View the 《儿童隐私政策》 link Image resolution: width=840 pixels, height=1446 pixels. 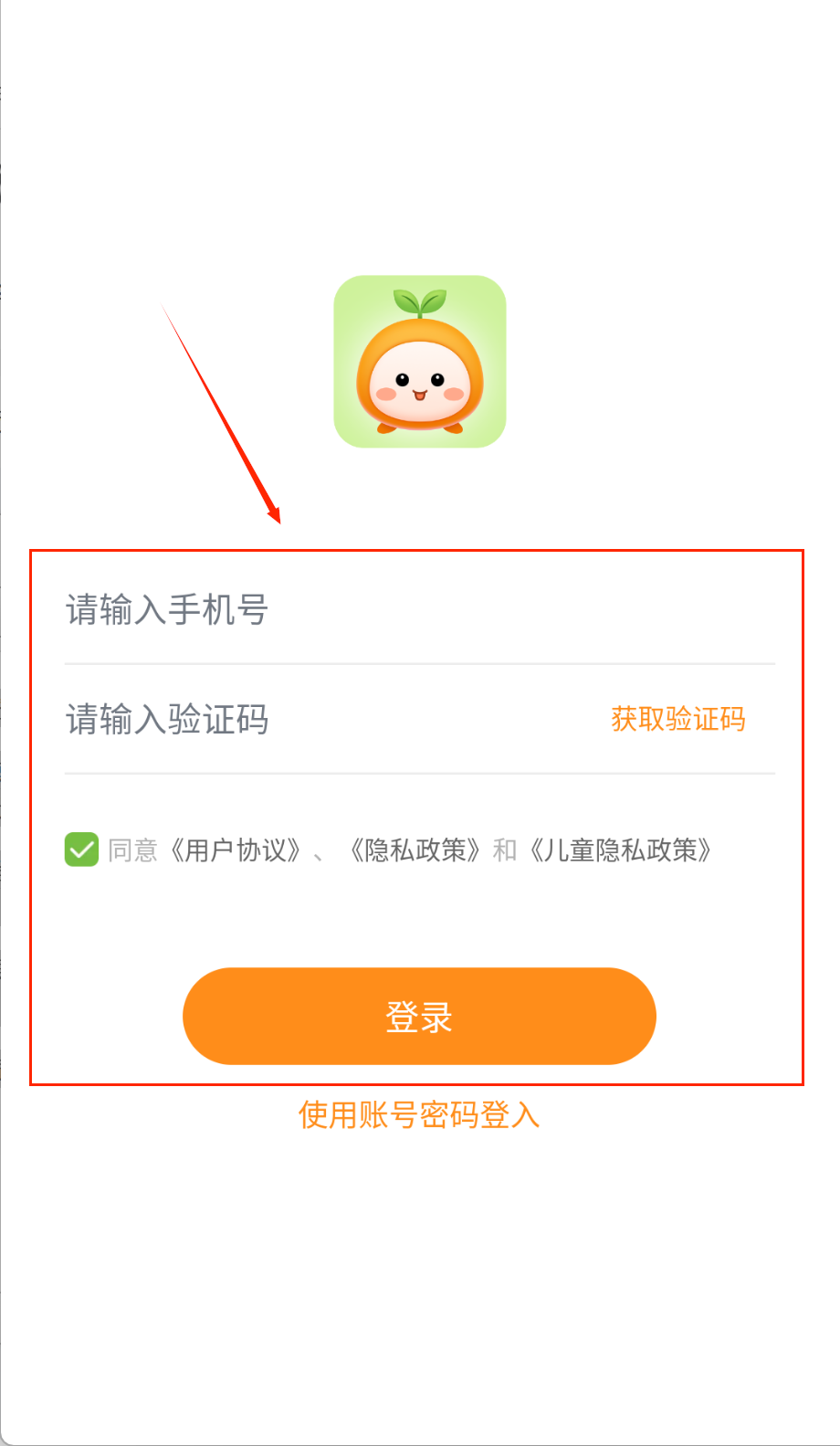pos(621,850)
